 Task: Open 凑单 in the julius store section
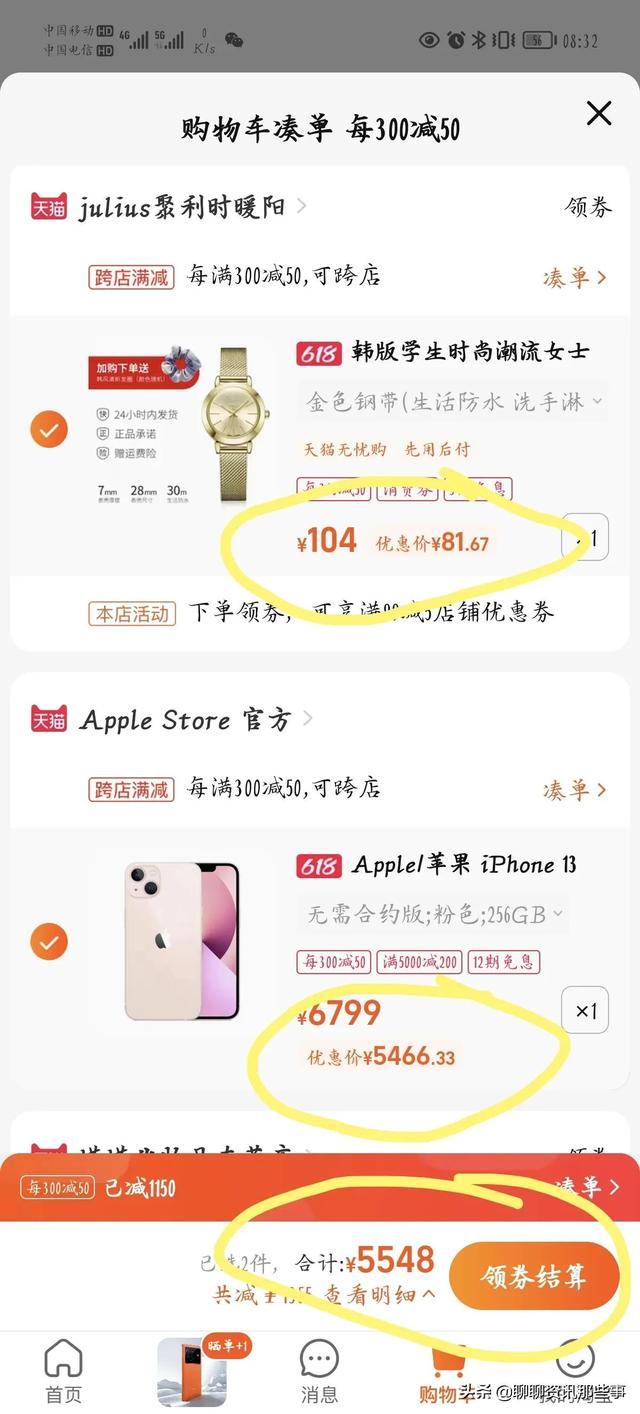point(574,278)
